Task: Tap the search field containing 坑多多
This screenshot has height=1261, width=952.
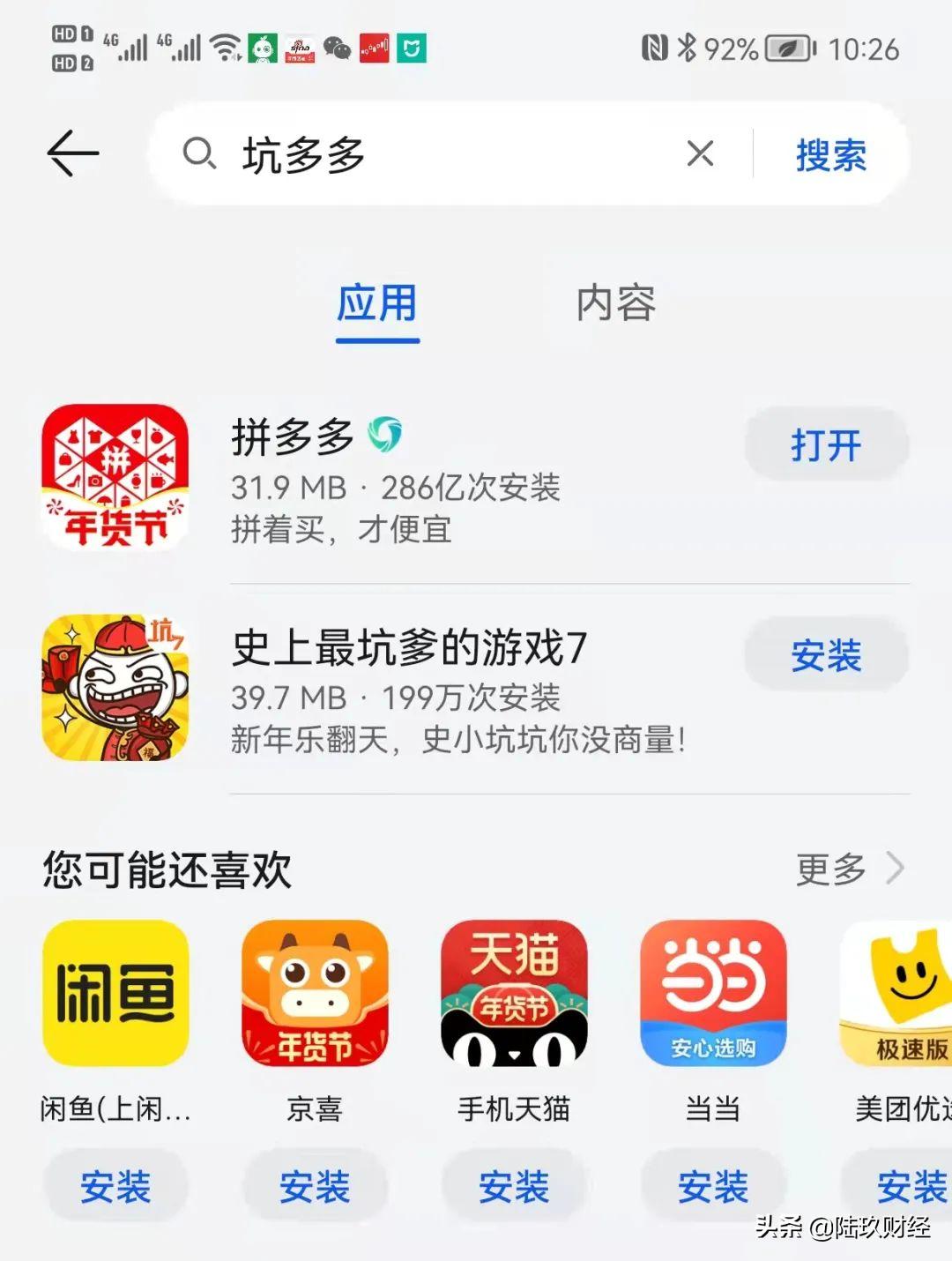Action: (x=423, y=154)
